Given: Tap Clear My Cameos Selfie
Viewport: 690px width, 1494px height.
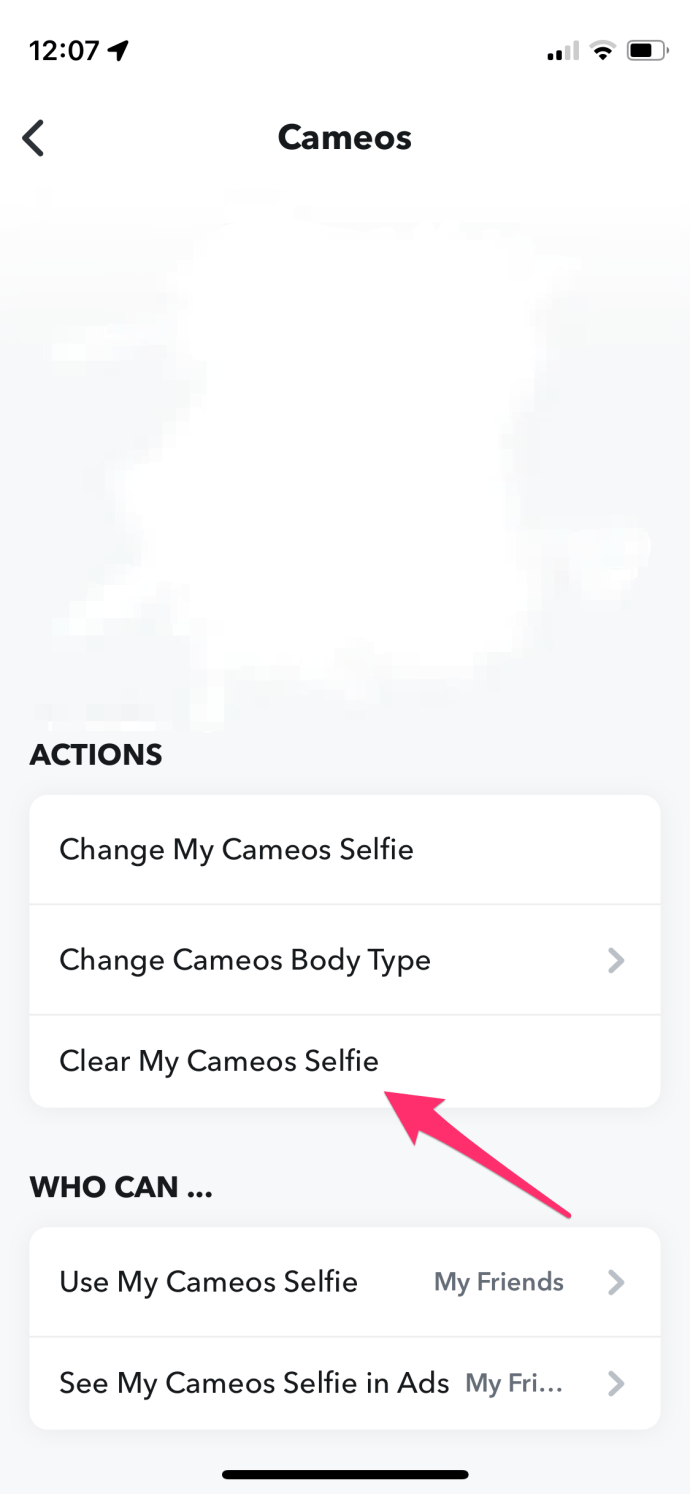Looking at the screenshot, I should click(345, 1061).
